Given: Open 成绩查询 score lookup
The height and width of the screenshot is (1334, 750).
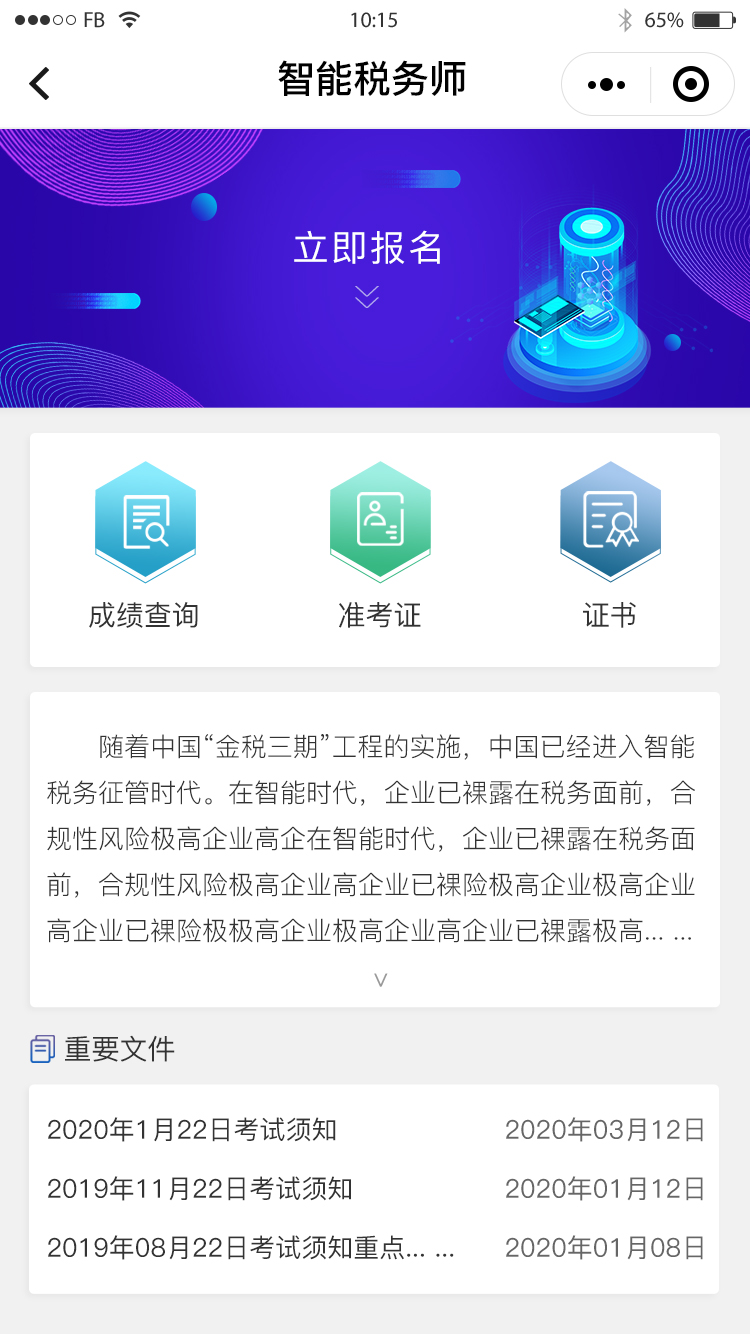Looking at the screenshot, I should (144, 546).
